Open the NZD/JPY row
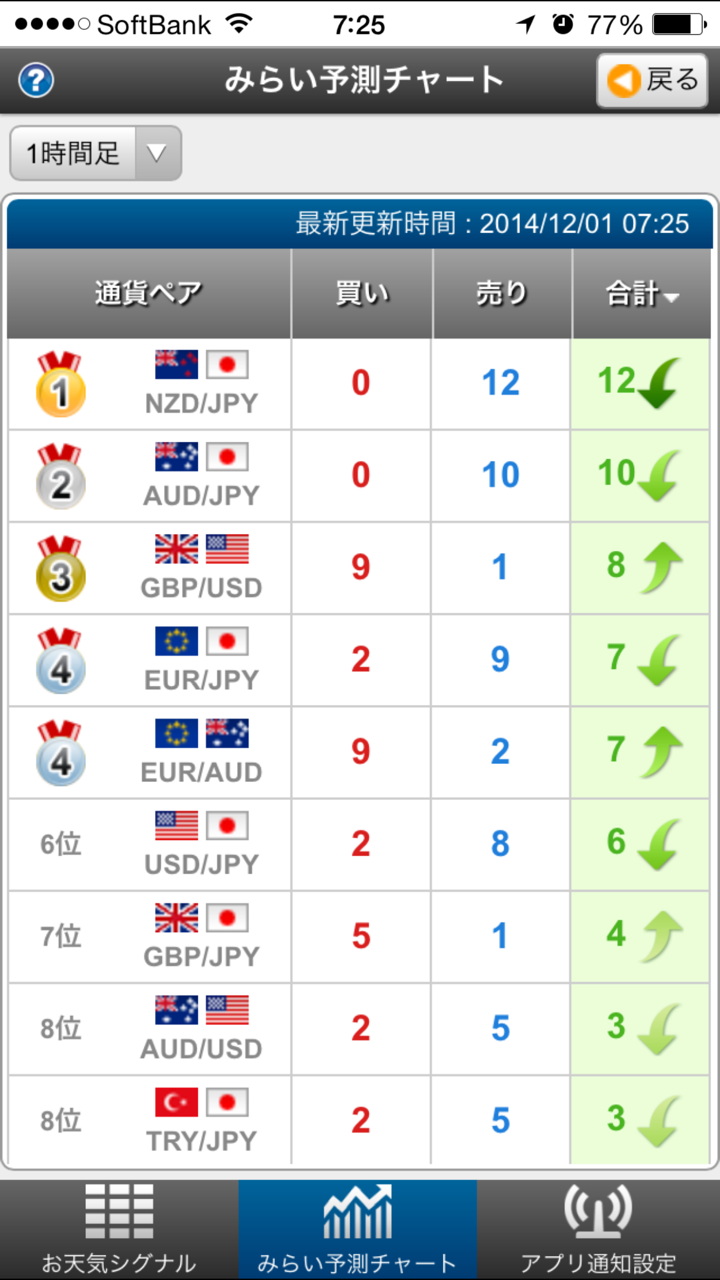The image size is (720, 1280). click(200, 385)
